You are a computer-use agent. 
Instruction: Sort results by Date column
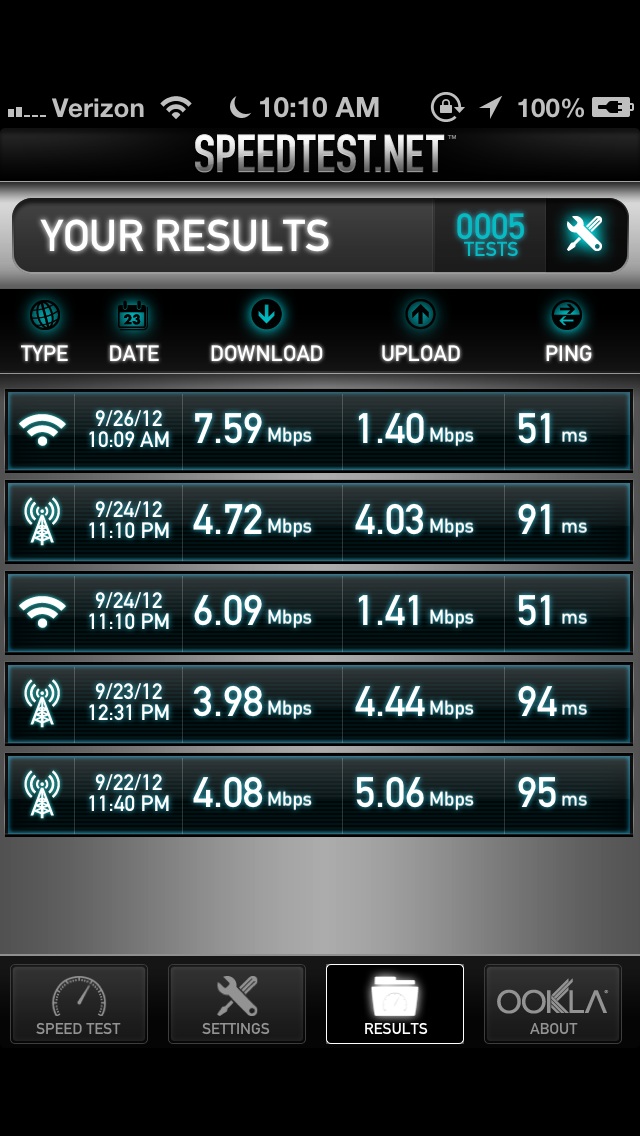[133, 333]
